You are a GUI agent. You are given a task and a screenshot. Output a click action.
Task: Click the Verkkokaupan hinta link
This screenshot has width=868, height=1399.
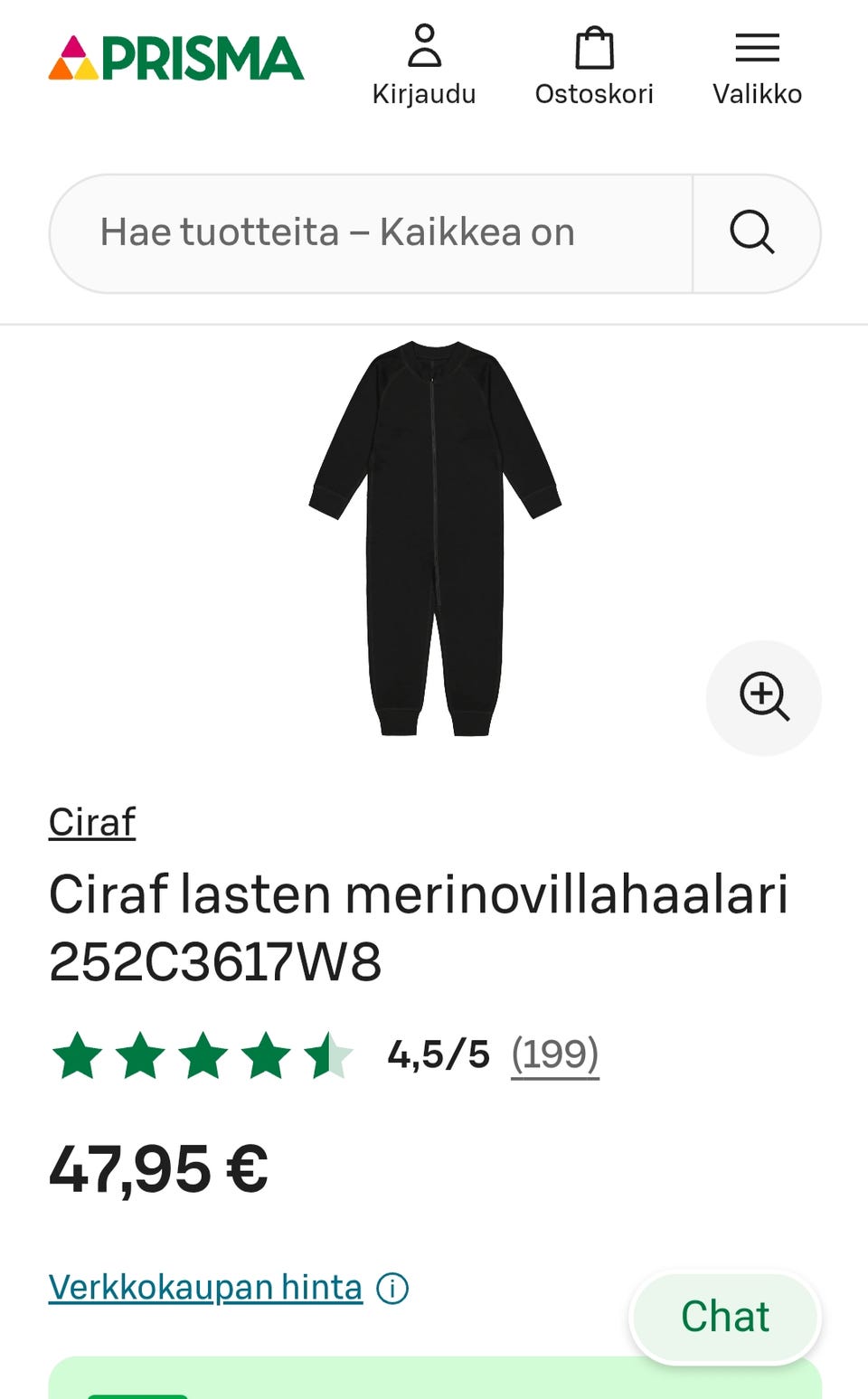point(204,1287)
